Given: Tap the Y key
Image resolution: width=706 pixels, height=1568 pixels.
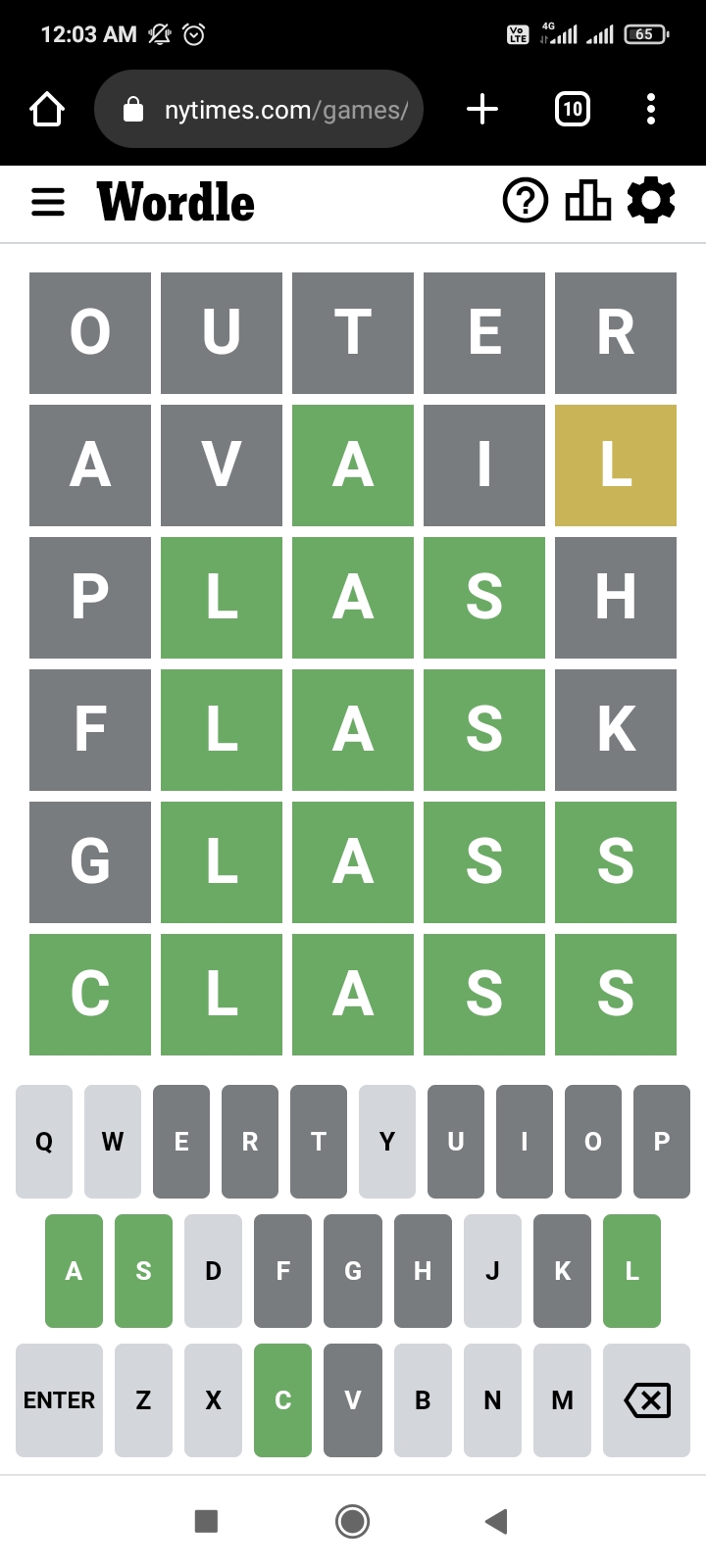Looking at the screenshot, I should click(387, 1142).
